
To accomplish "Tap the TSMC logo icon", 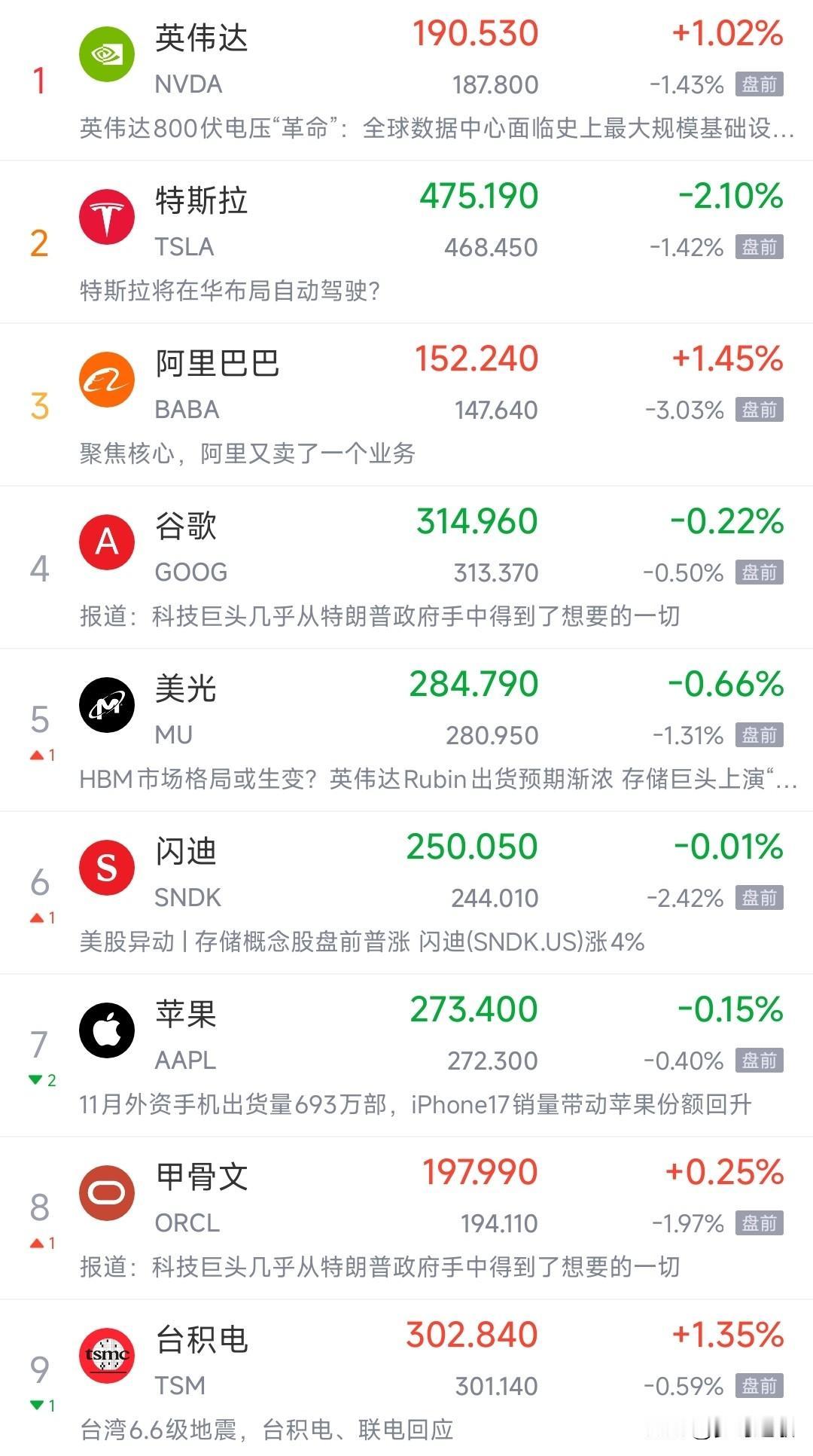I will (107, 1355).
